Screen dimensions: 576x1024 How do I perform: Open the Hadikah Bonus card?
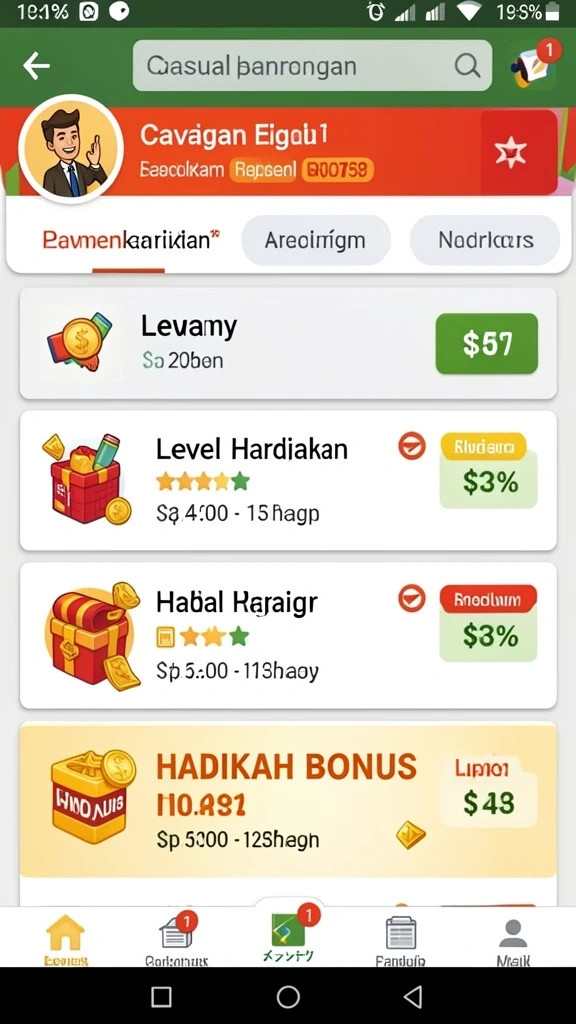288,799
